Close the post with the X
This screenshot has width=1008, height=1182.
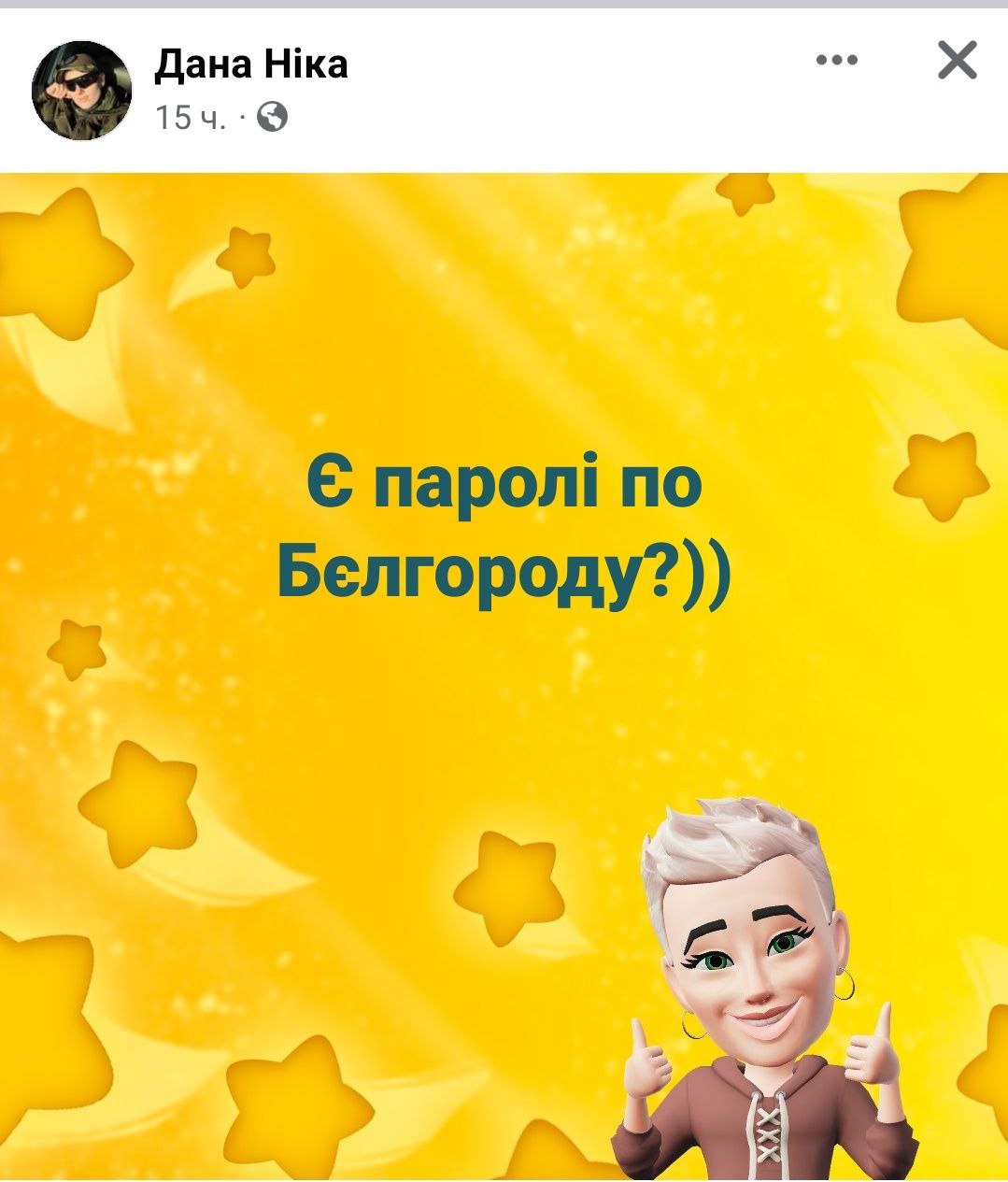point(957,61)
